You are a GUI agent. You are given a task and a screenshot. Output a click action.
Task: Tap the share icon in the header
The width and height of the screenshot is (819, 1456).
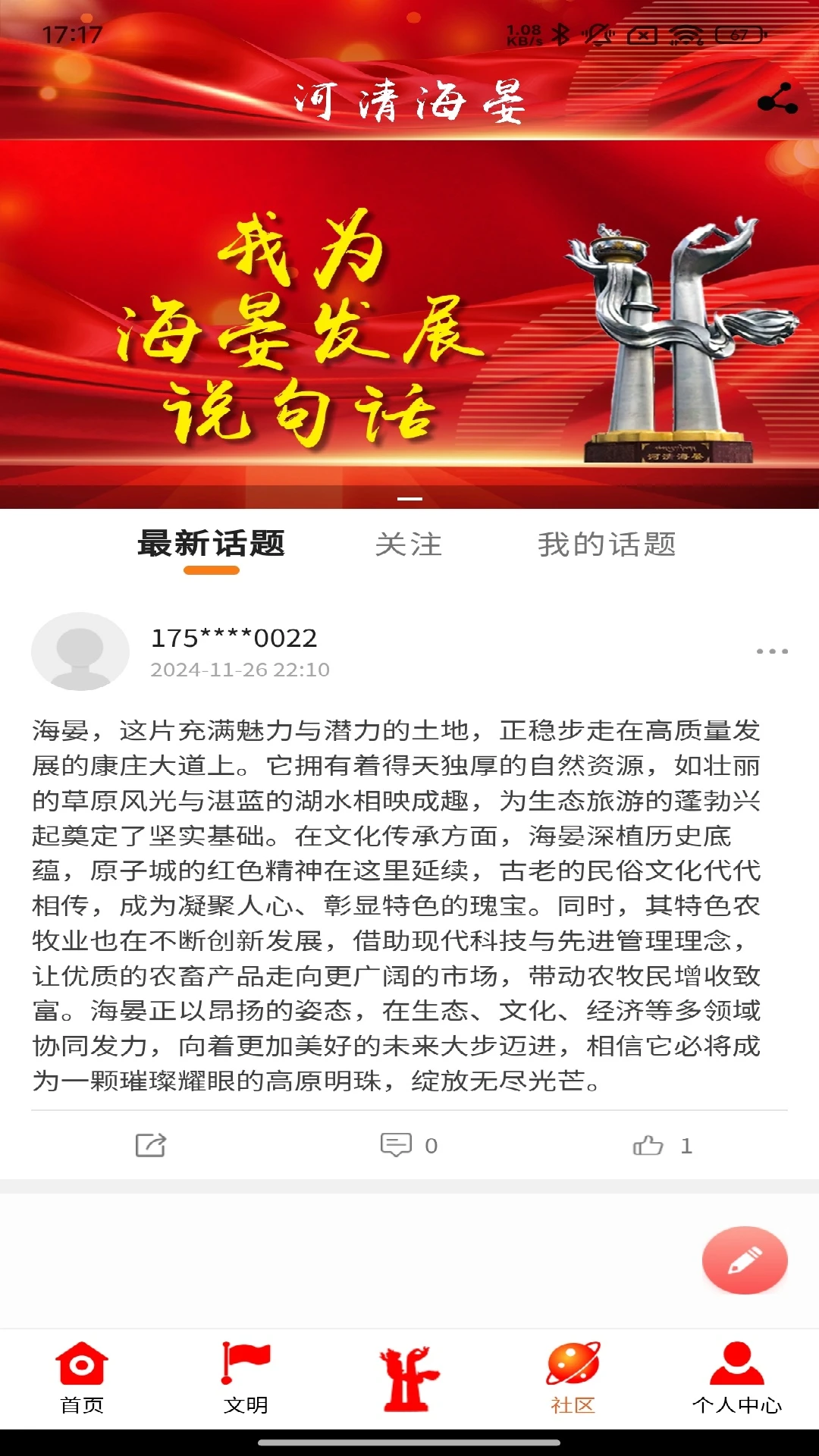[x=777, y=99]
